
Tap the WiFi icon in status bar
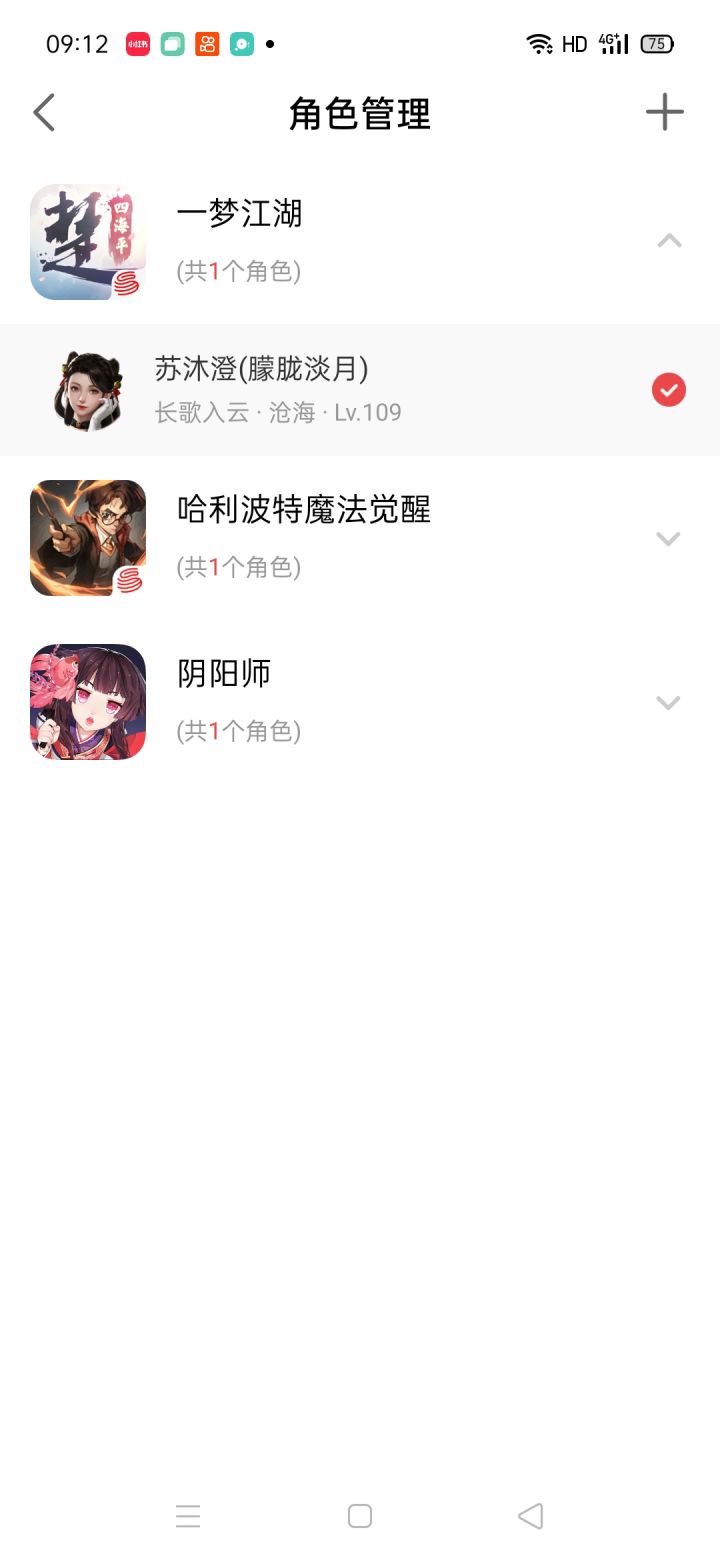539,43
